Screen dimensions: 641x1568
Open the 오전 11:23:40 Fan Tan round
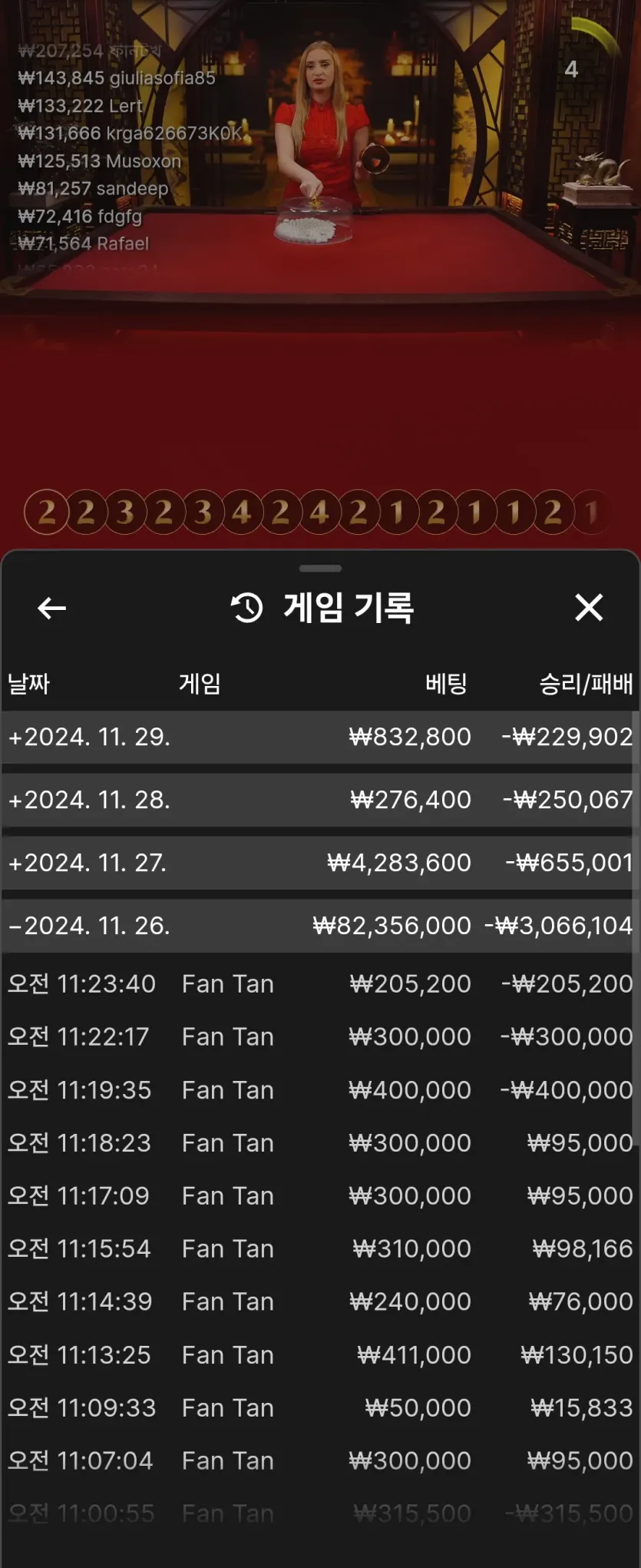click(319, 984)
